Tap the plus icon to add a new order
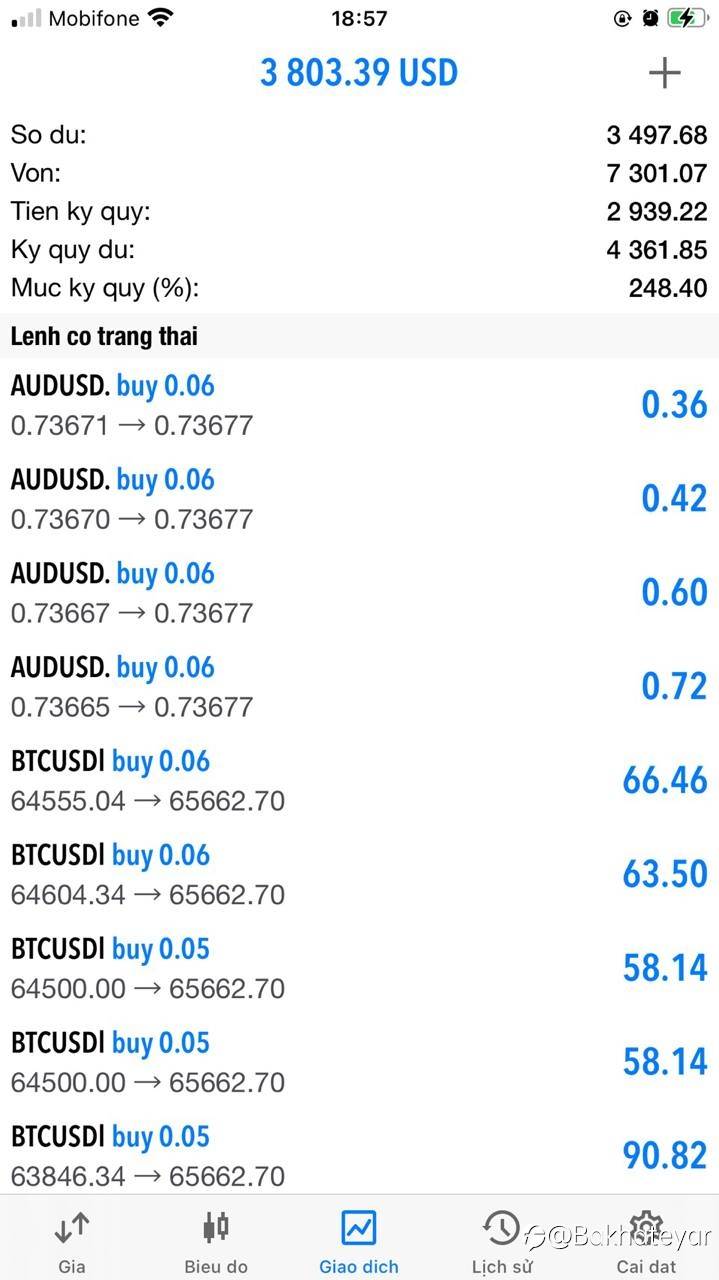 pos(664,73)
